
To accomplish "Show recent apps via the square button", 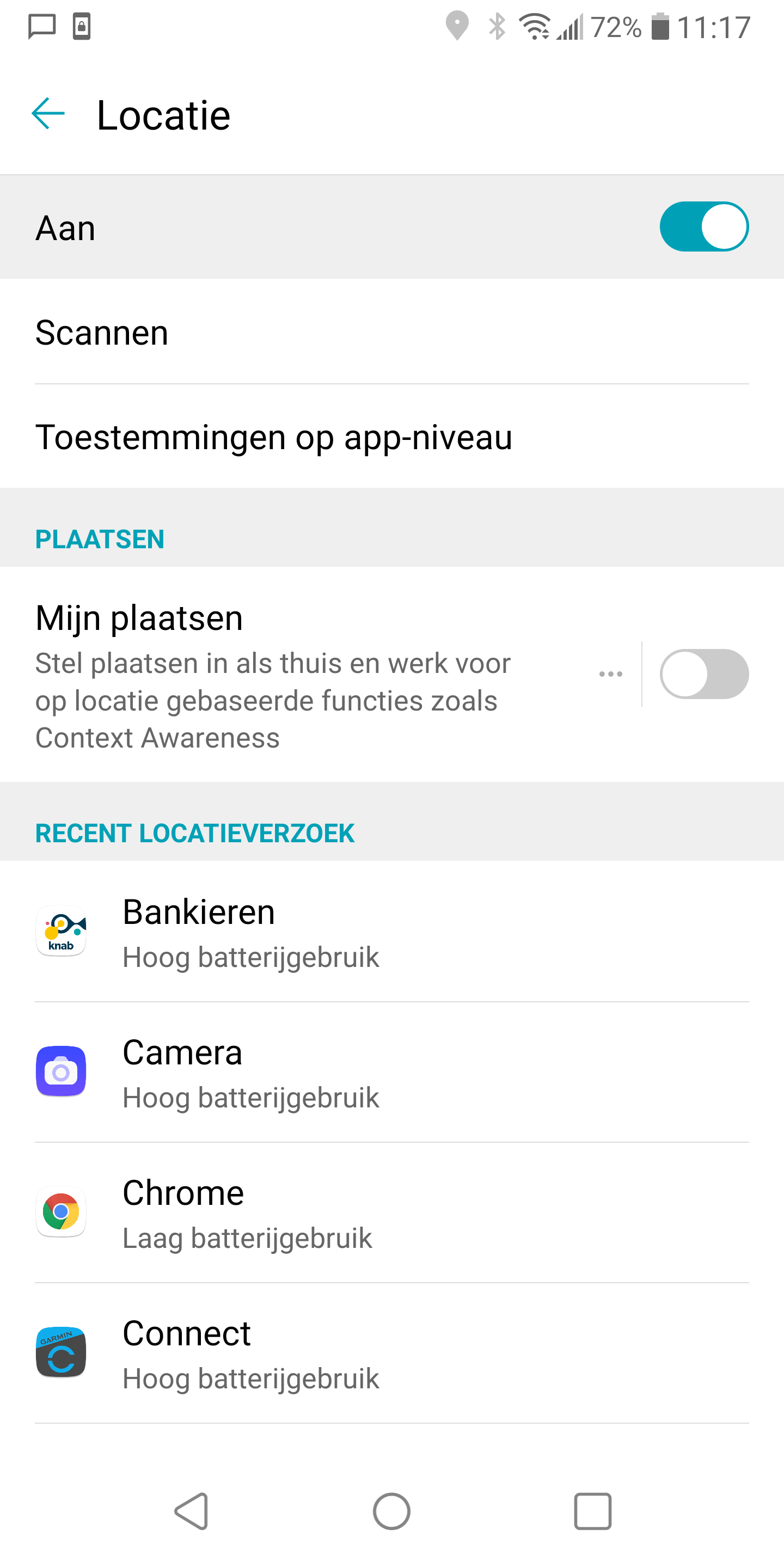I will pyautogui.click(x=592, y=1511).
